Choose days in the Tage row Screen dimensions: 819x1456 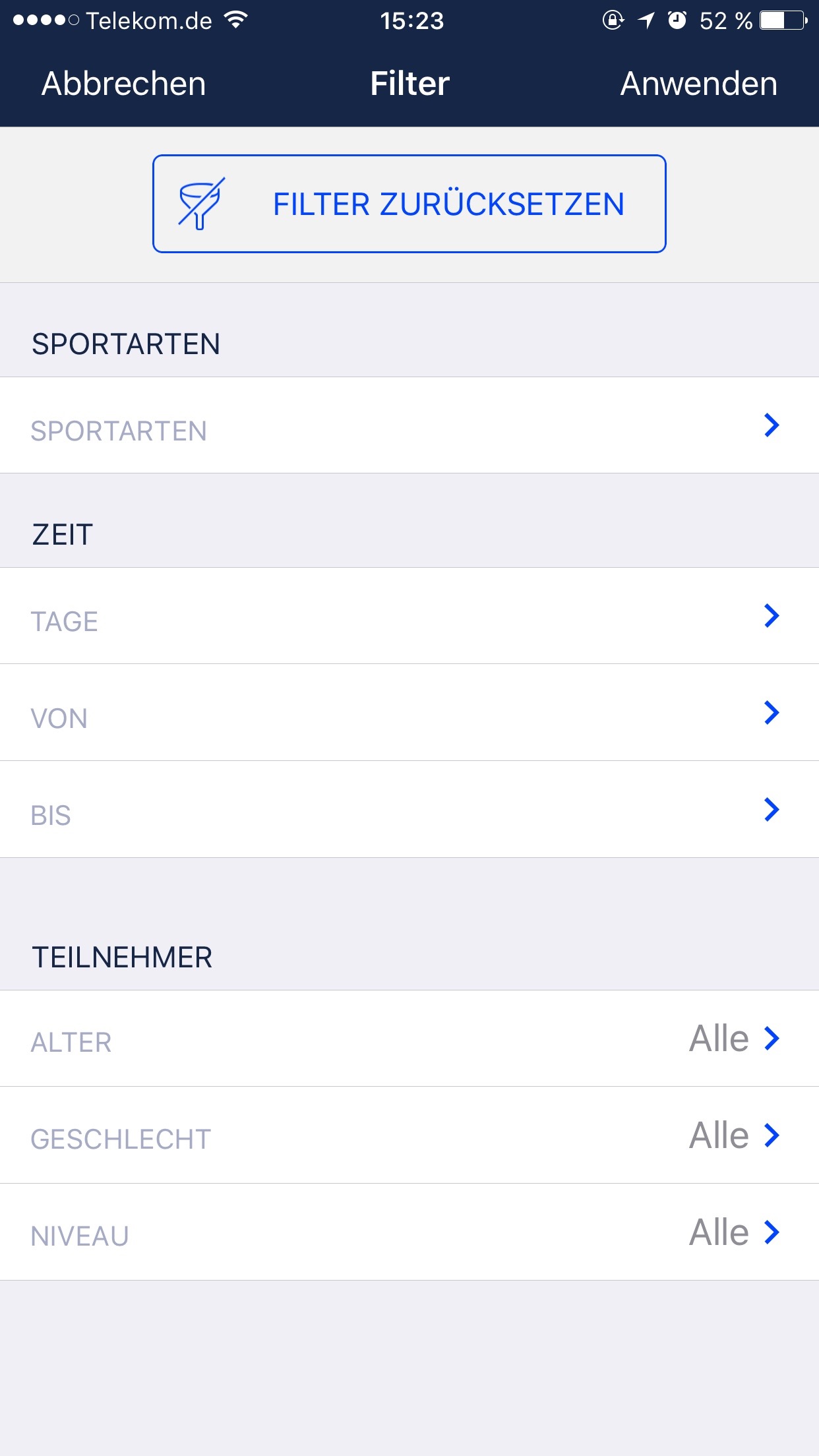[409, 617]
